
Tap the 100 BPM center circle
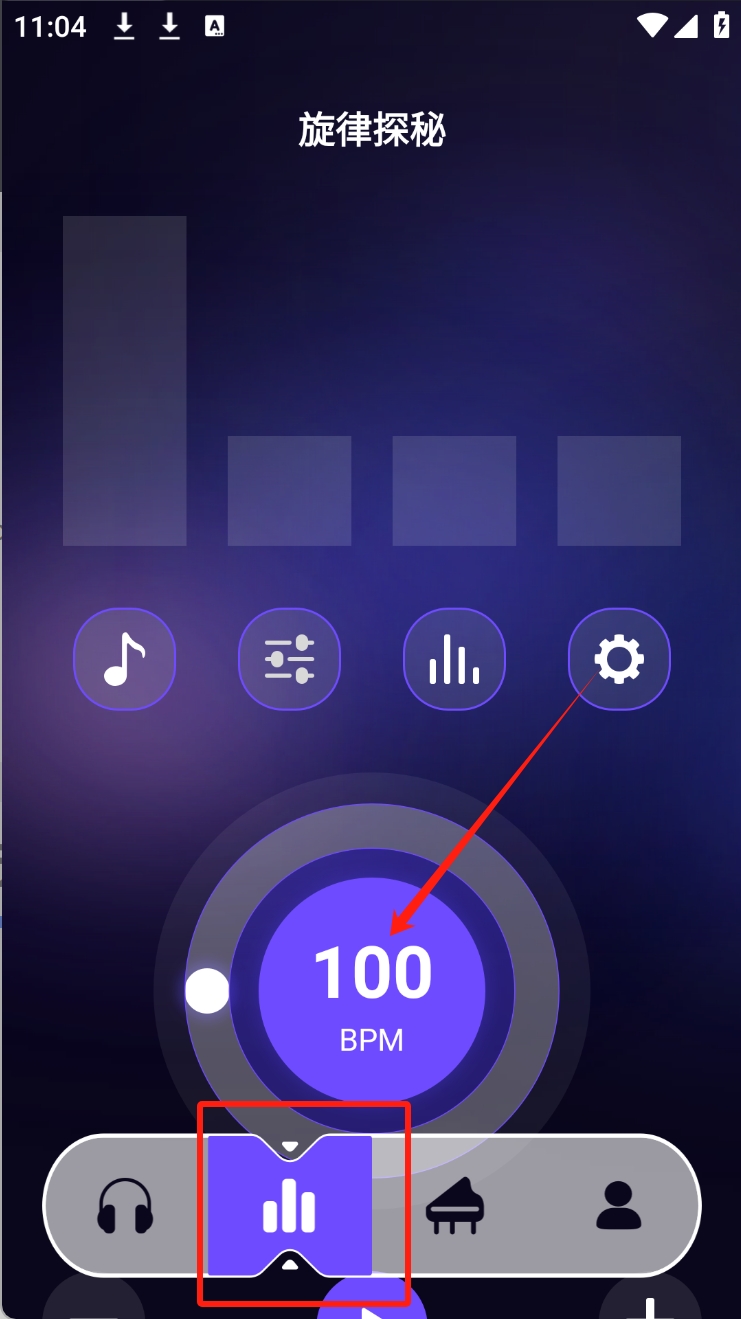[372, 990]
